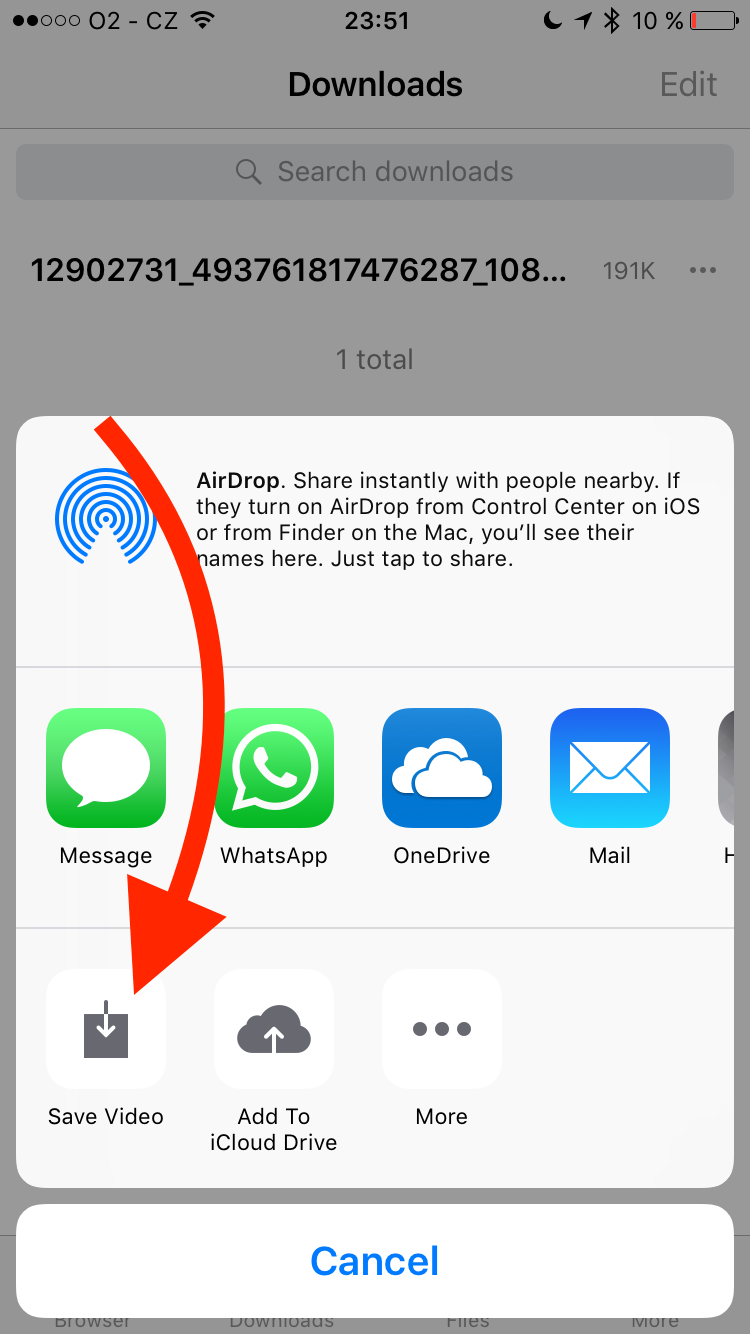
Task: Open More actions in share sheet
Action: click(x=442, y=1029)
